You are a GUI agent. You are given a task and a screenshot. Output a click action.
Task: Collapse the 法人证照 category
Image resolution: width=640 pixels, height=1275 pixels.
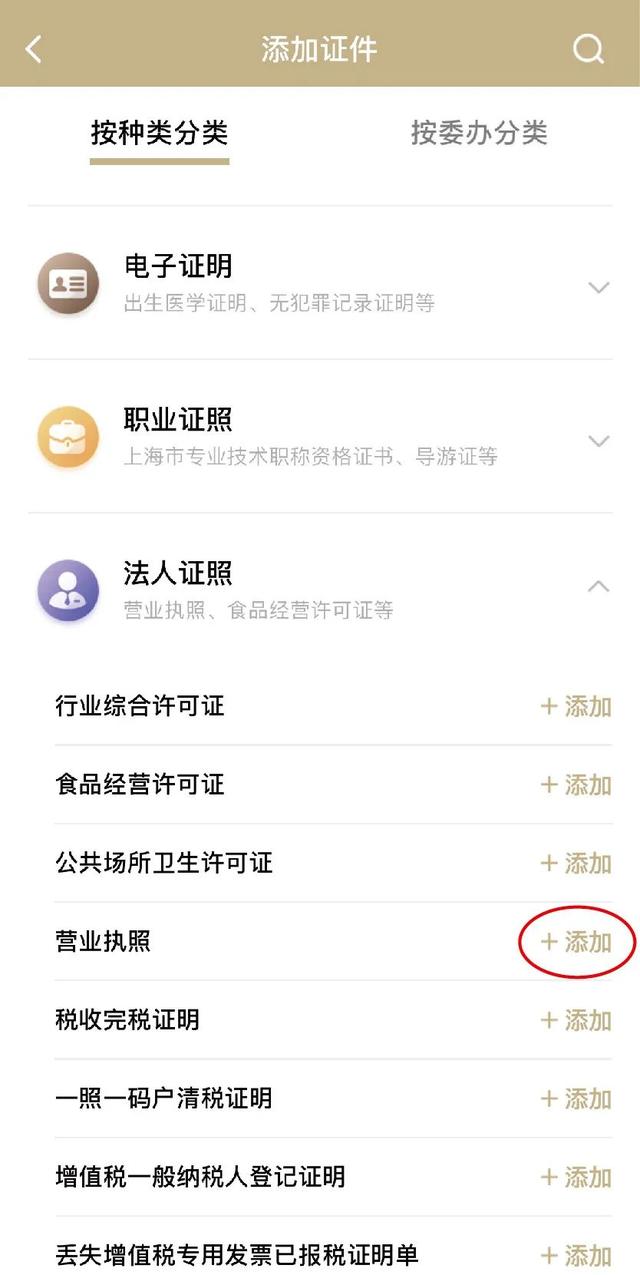click(598, 587)
